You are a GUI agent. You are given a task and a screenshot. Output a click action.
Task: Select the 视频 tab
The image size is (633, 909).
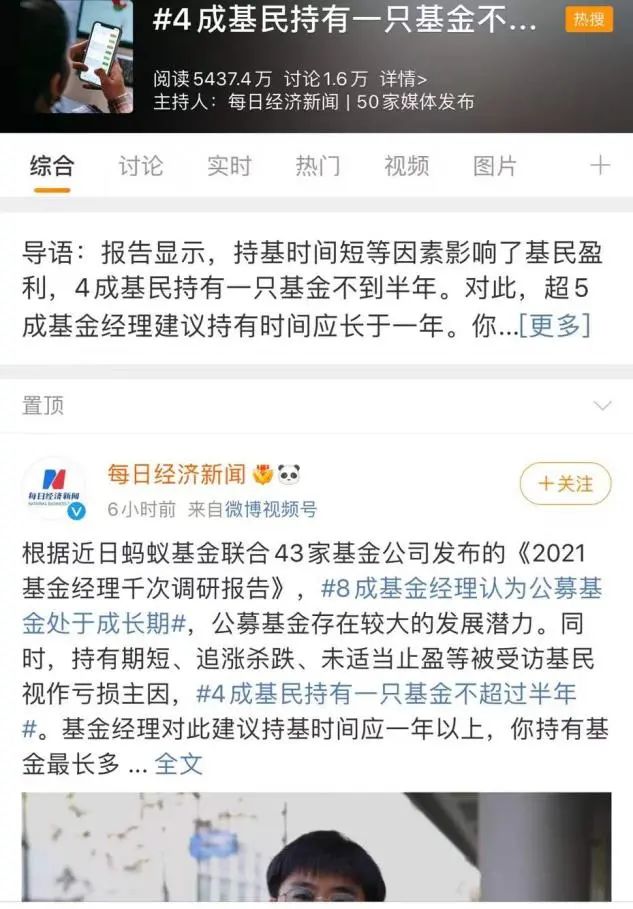(x=406, y=166)
